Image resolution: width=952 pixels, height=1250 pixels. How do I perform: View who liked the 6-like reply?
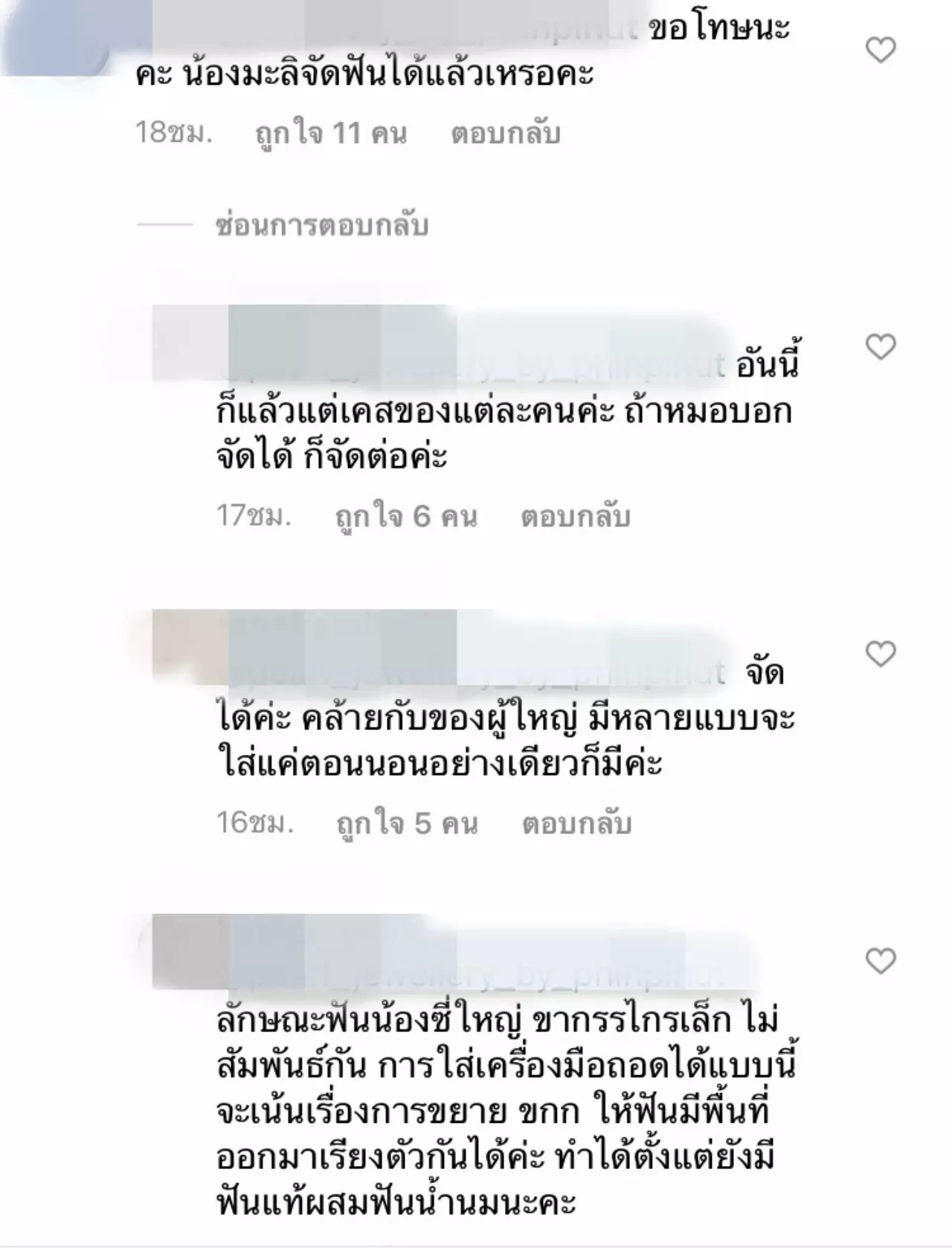pyautogui.click(x=405, y=516)
